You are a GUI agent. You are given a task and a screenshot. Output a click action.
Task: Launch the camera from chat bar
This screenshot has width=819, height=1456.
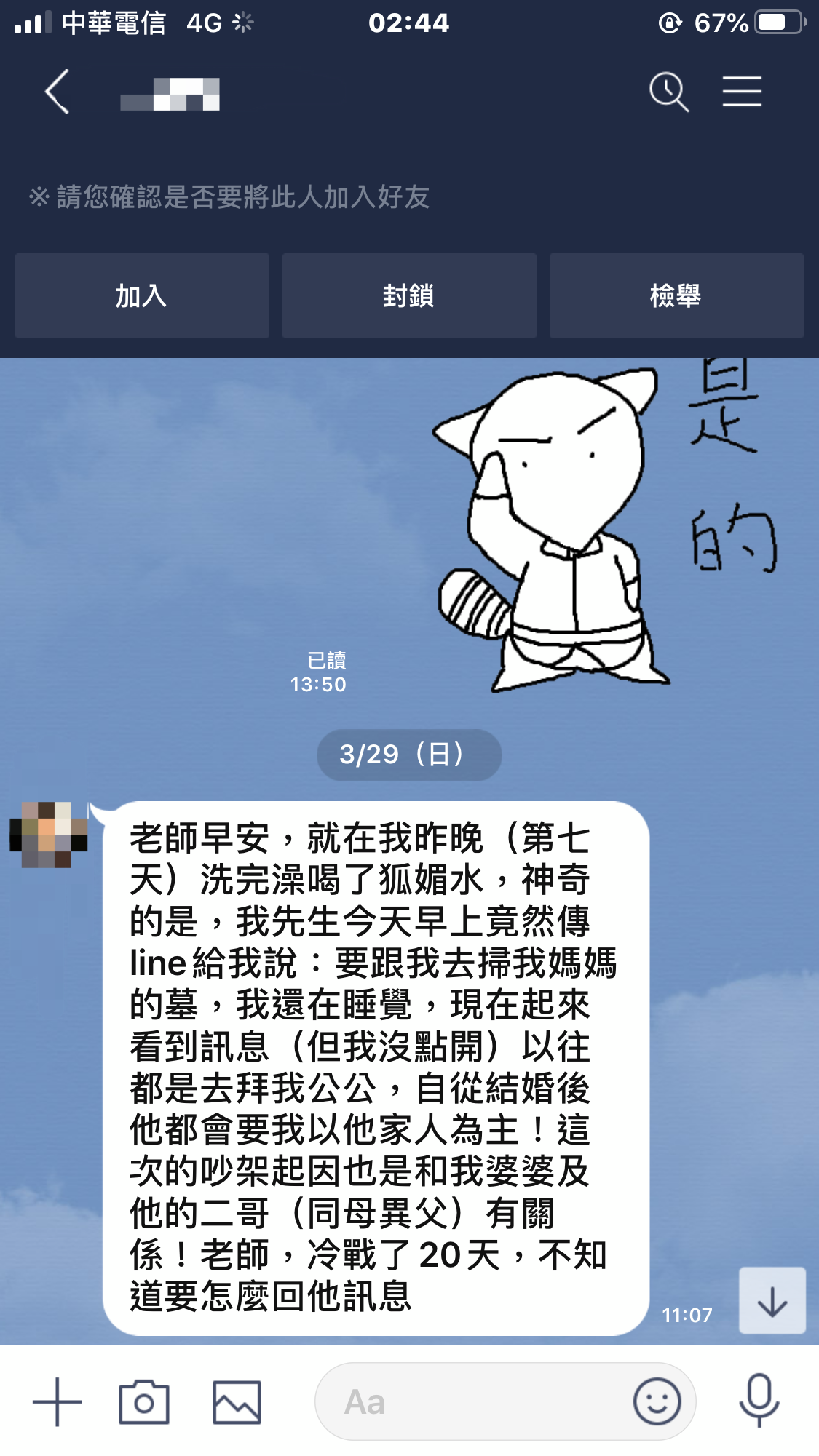[x=144, y=1401]
